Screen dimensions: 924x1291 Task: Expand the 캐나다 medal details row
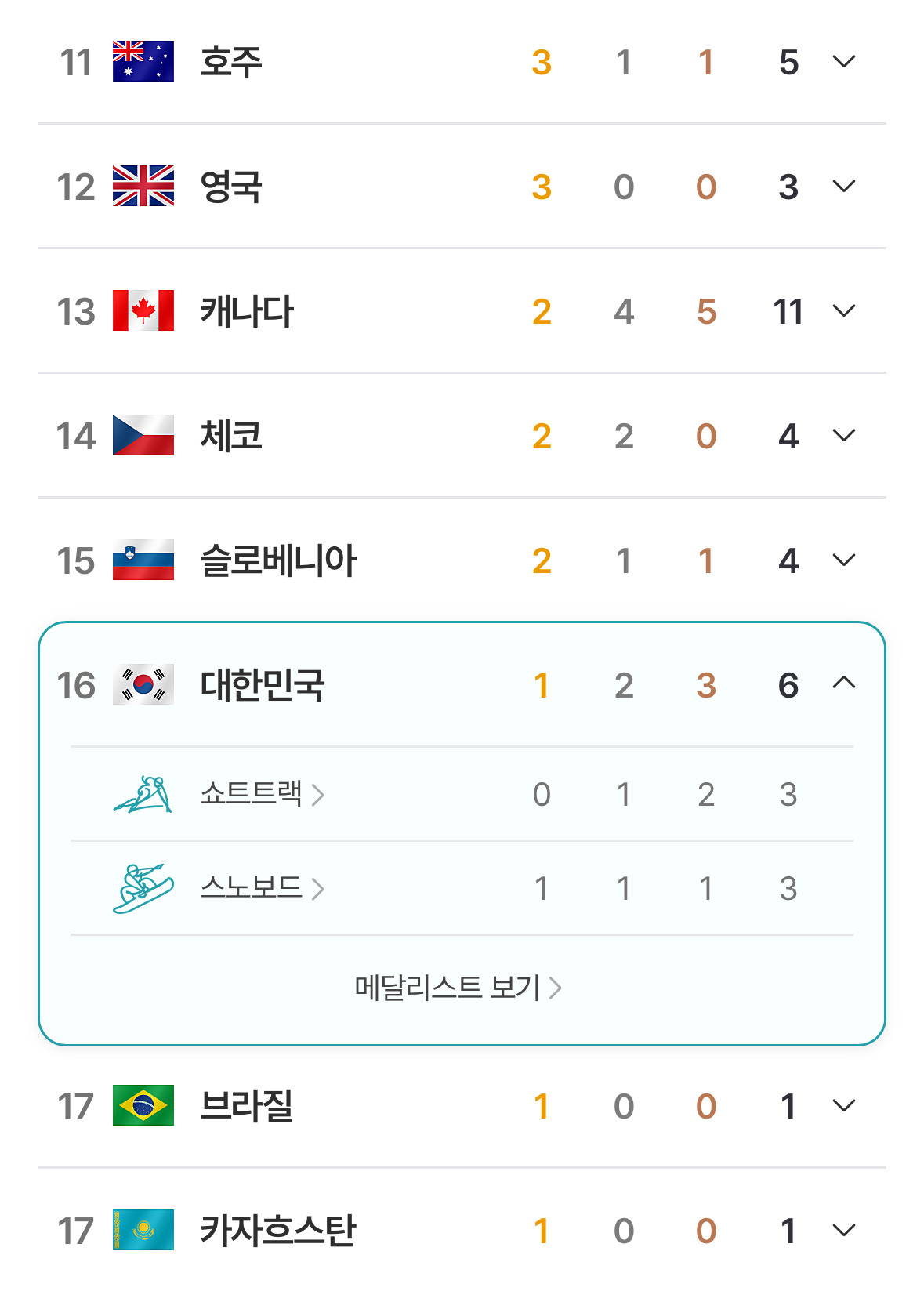tap(842, 310)
